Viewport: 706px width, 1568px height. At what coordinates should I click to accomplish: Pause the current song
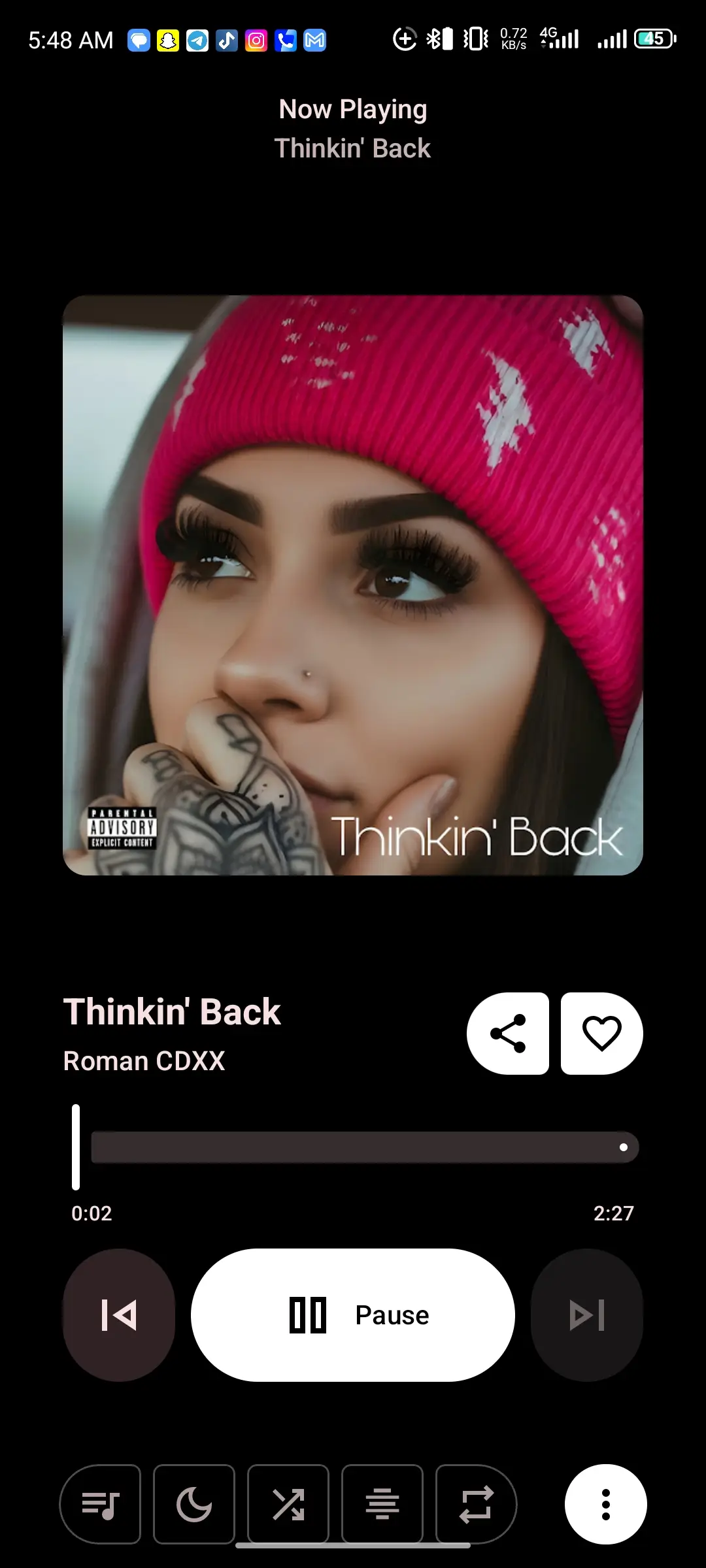tap(353, 1315)
